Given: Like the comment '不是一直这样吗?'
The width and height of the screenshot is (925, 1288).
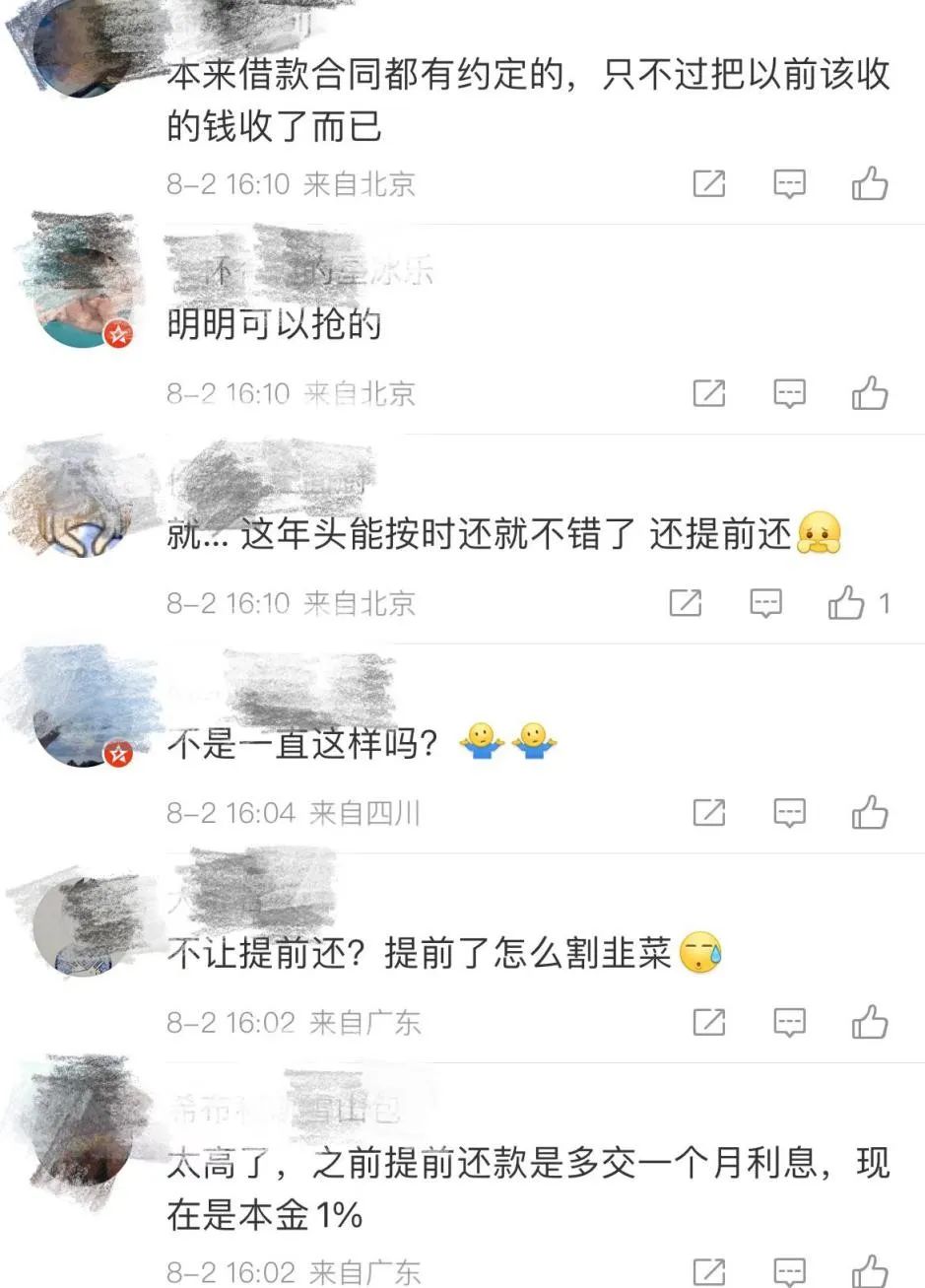Looking at the screenshot, I should point(869,813).
